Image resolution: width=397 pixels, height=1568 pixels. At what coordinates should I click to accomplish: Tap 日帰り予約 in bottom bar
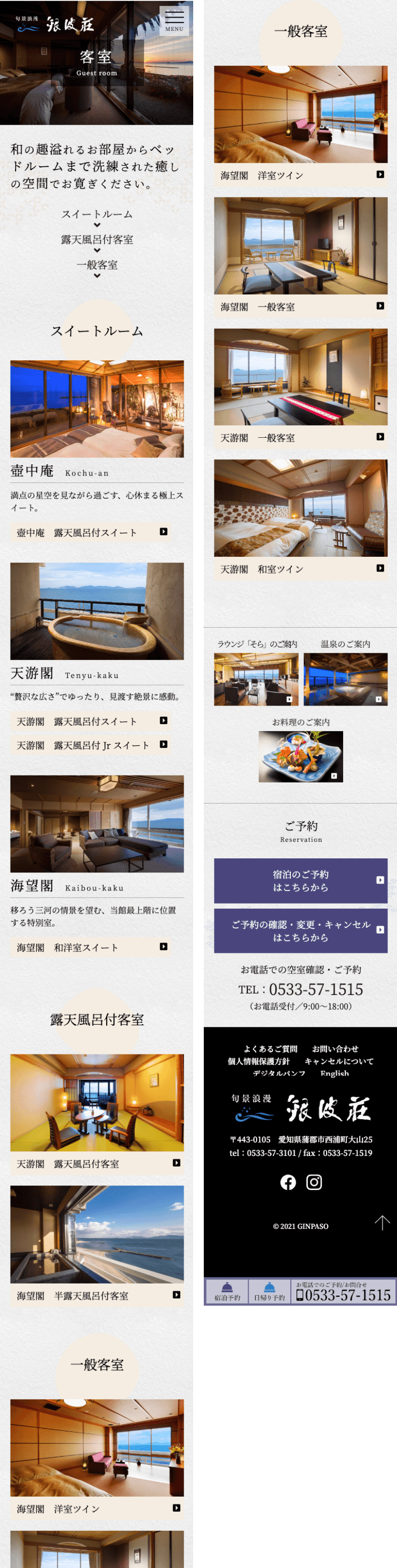click(x=269, y=1291)
